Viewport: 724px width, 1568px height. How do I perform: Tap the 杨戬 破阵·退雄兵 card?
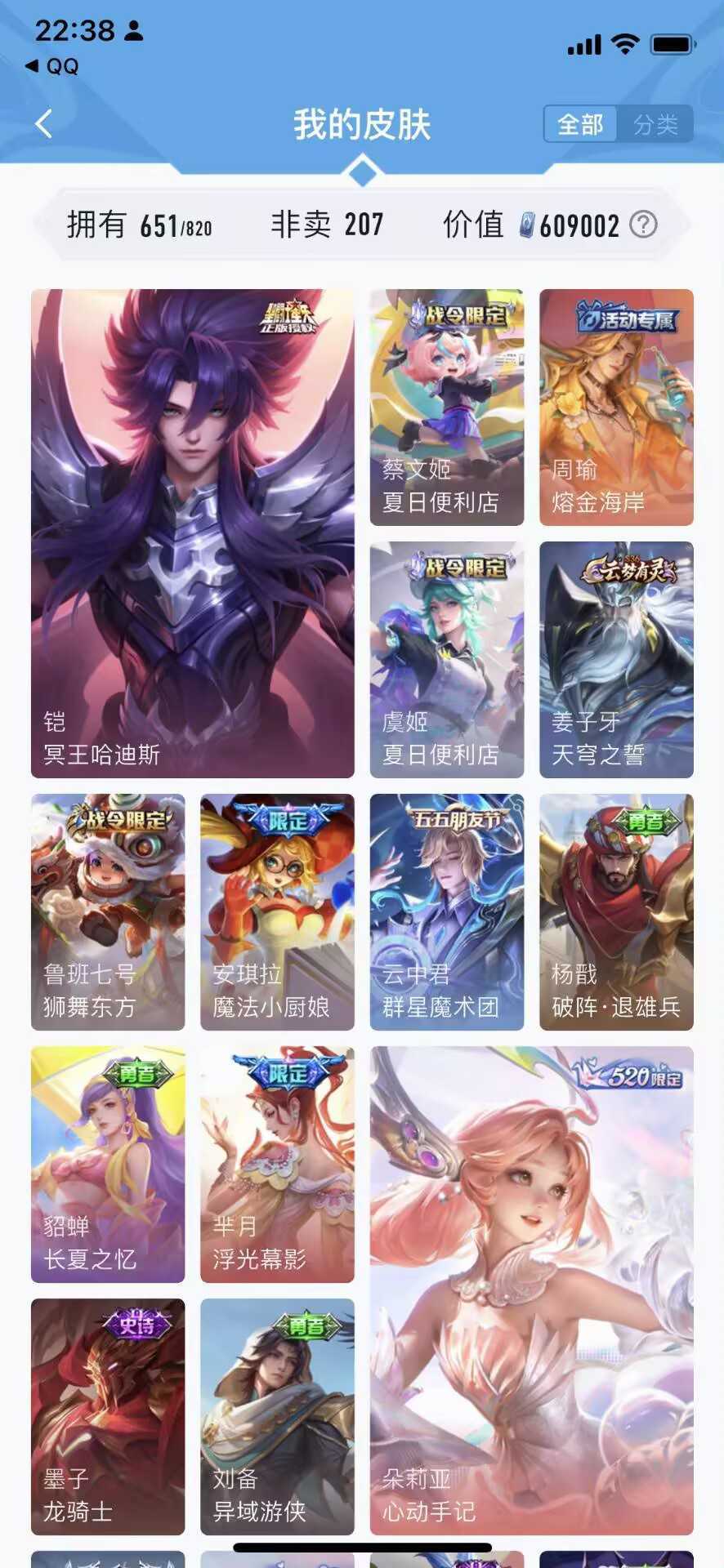pyautogui.click(x=616, y=912)
